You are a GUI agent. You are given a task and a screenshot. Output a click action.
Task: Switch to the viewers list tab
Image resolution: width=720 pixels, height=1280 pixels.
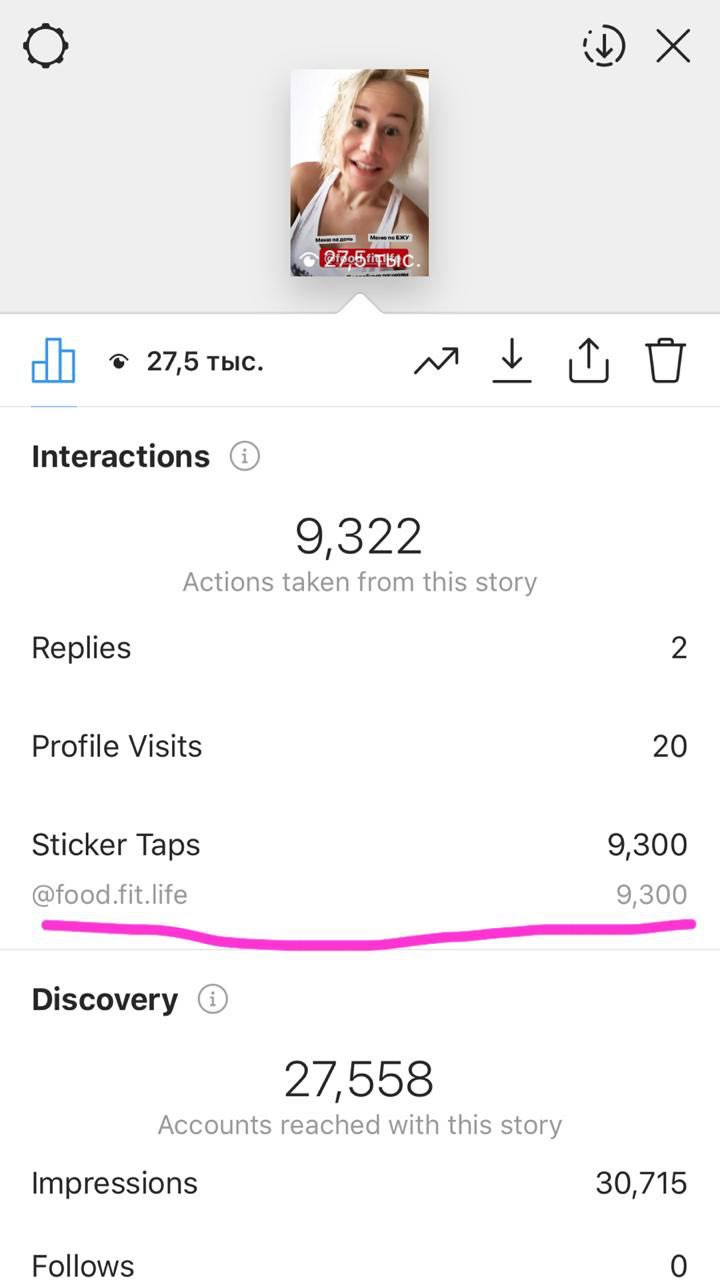tap(186, 362)
